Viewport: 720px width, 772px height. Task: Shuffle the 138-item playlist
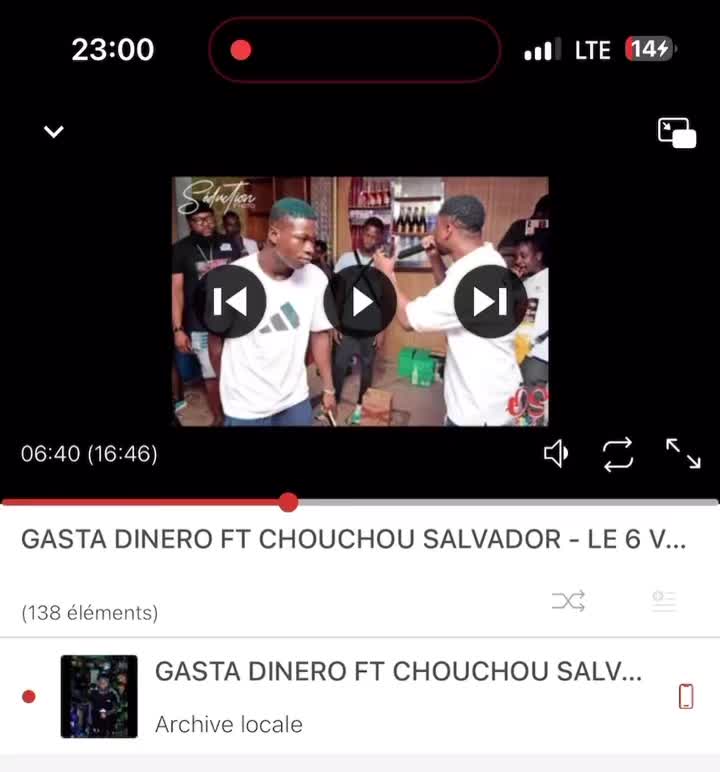pyautogui.click(x=568, y=601)
